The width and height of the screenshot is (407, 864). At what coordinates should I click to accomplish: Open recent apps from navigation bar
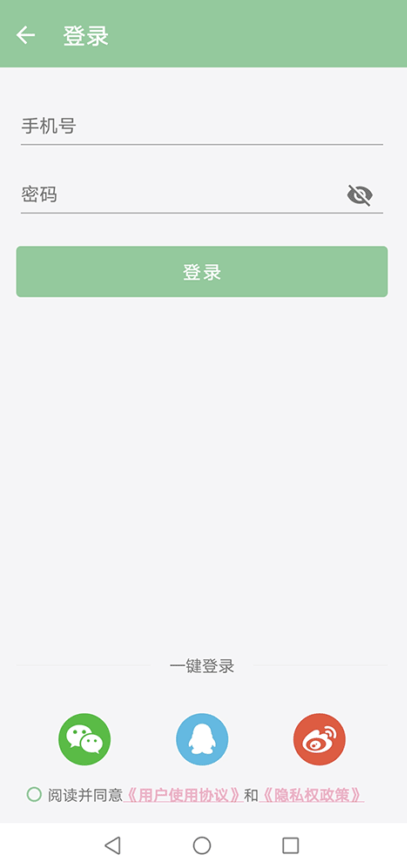point(290,845)
